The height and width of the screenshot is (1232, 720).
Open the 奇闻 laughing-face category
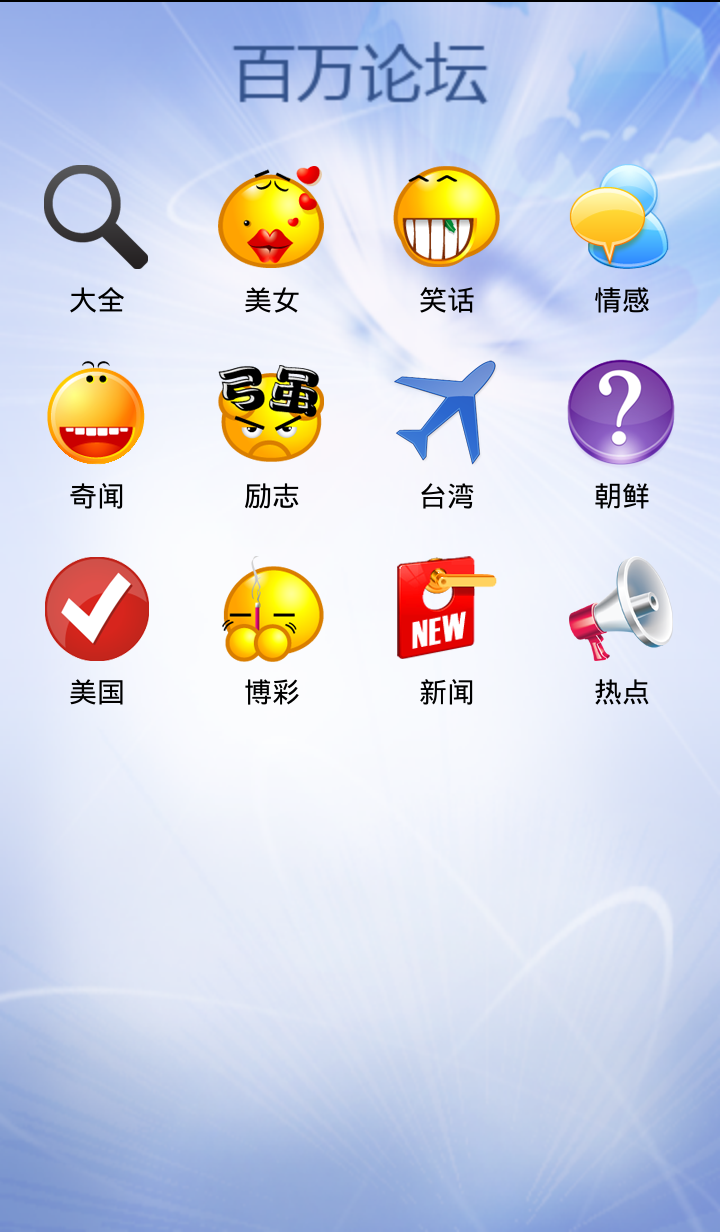97,413
